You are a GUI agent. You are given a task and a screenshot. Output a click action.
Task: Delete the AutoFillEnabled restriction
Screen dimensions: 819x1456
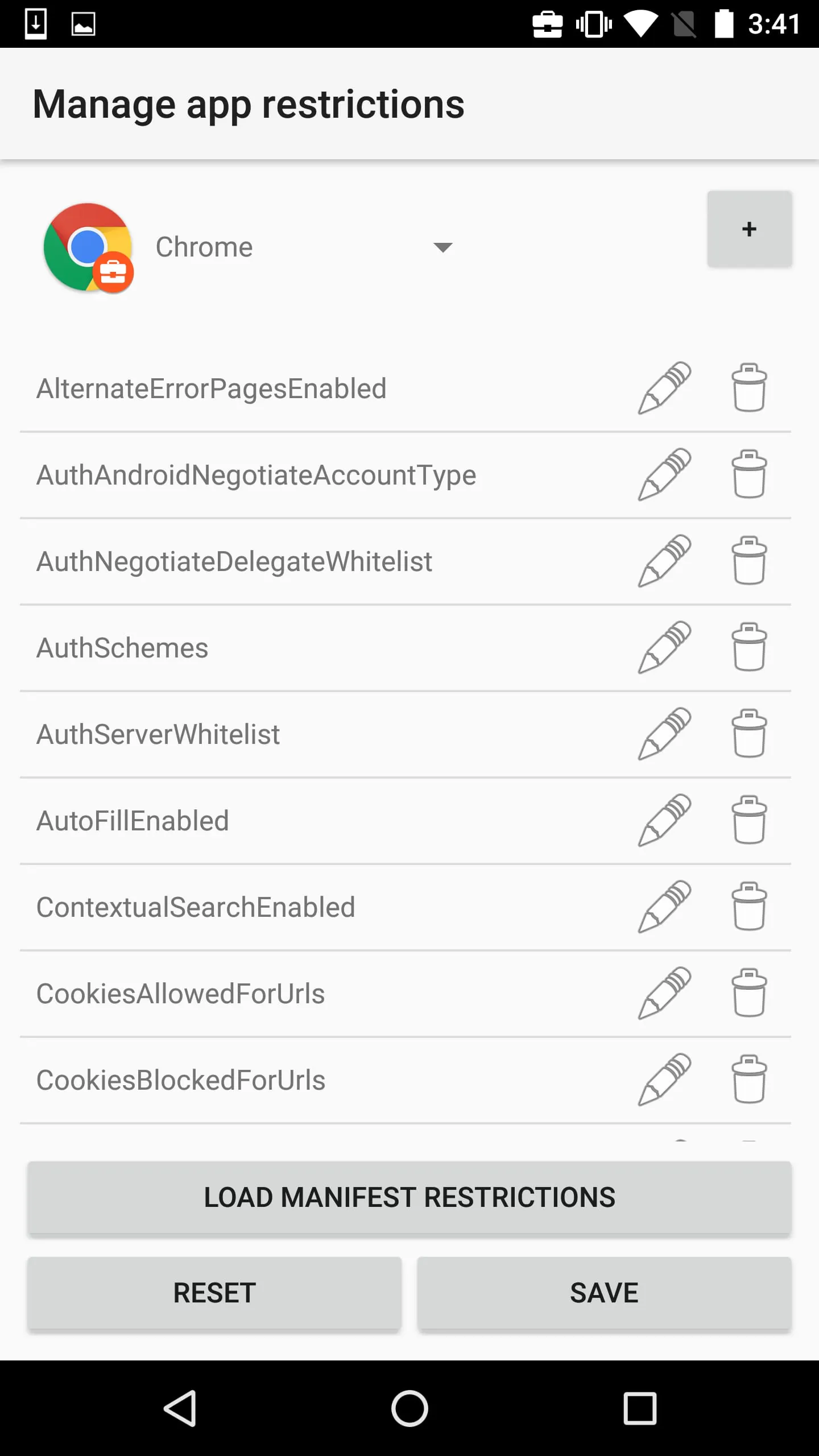[749, 821]
